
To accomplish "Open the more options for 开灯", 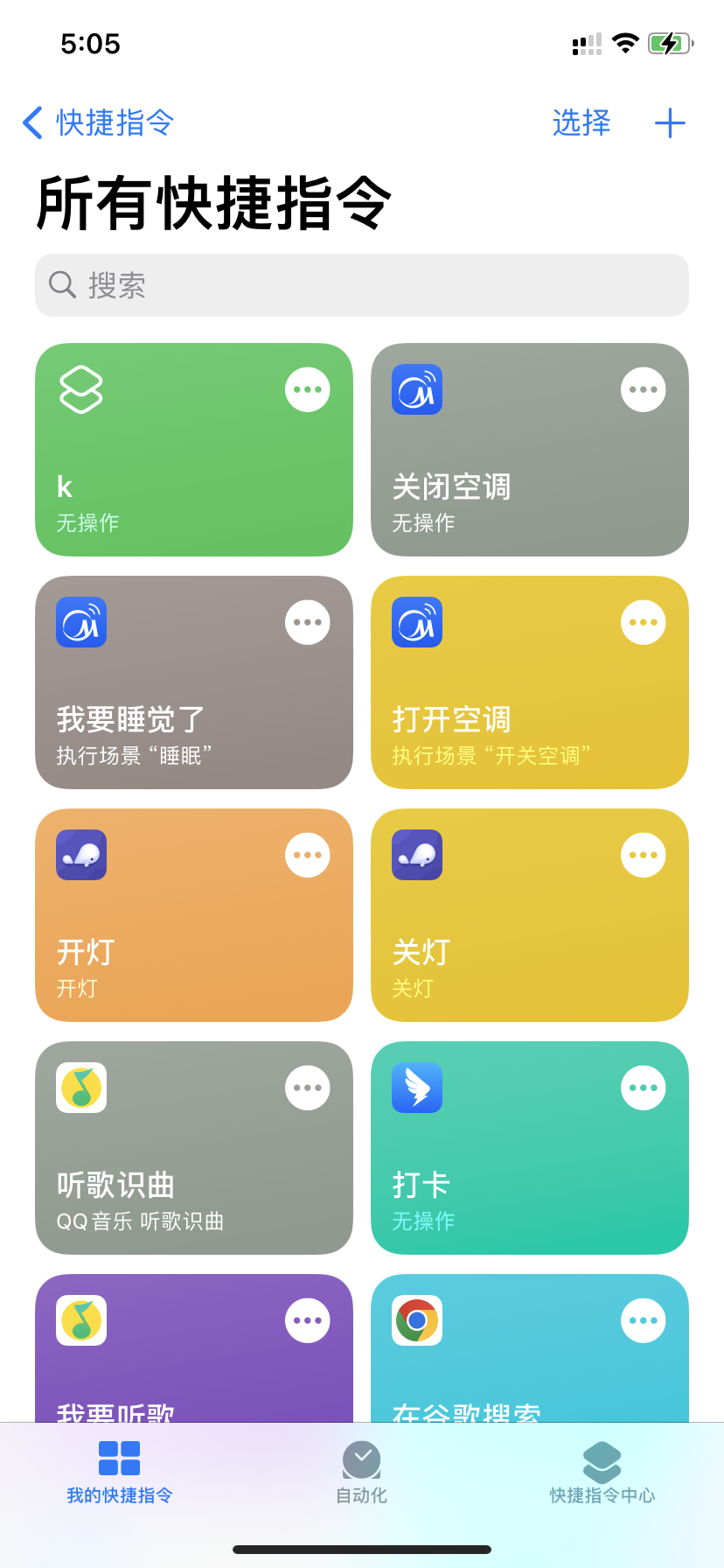I will (308, 855).
